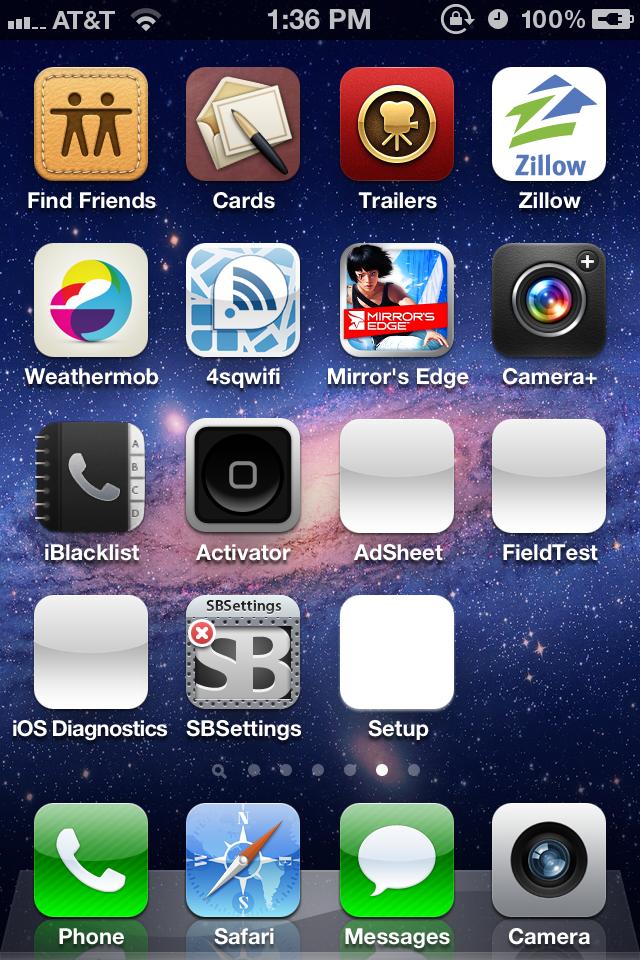Tap the red delete badge on SBSettings
This screenshot has width=640, height=960.
pos(202,634)
